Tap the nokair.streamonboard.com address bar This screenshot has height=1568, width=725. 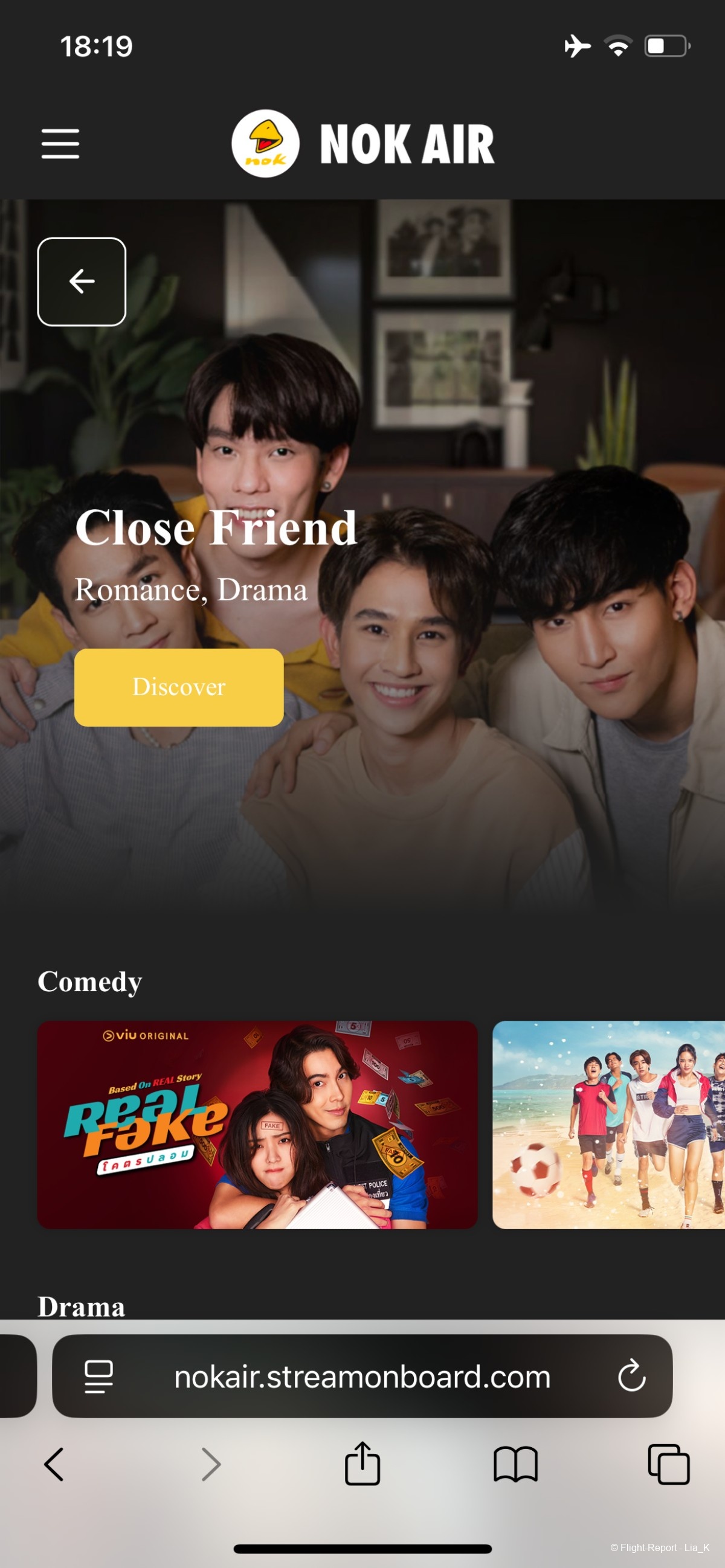[362, 1377]
